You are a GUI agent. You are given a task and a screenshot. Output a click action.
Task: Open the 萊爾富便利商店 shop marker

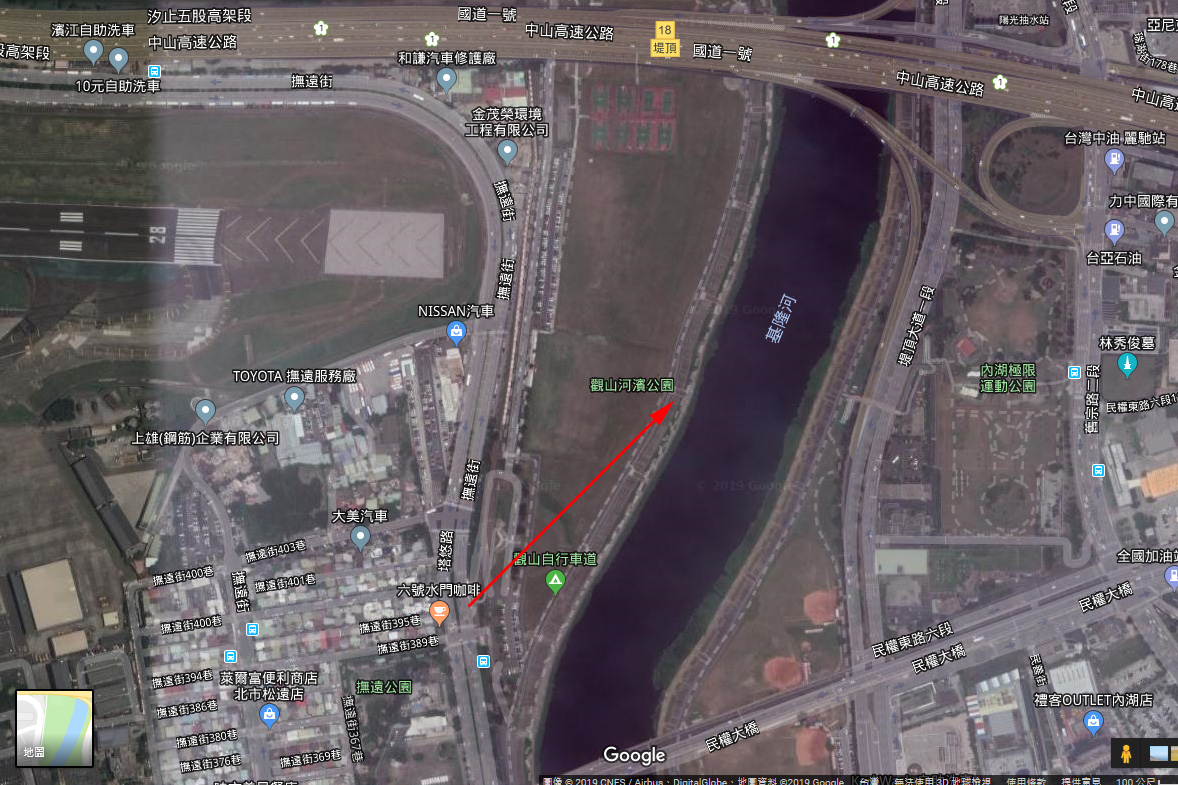coord(268,714)
